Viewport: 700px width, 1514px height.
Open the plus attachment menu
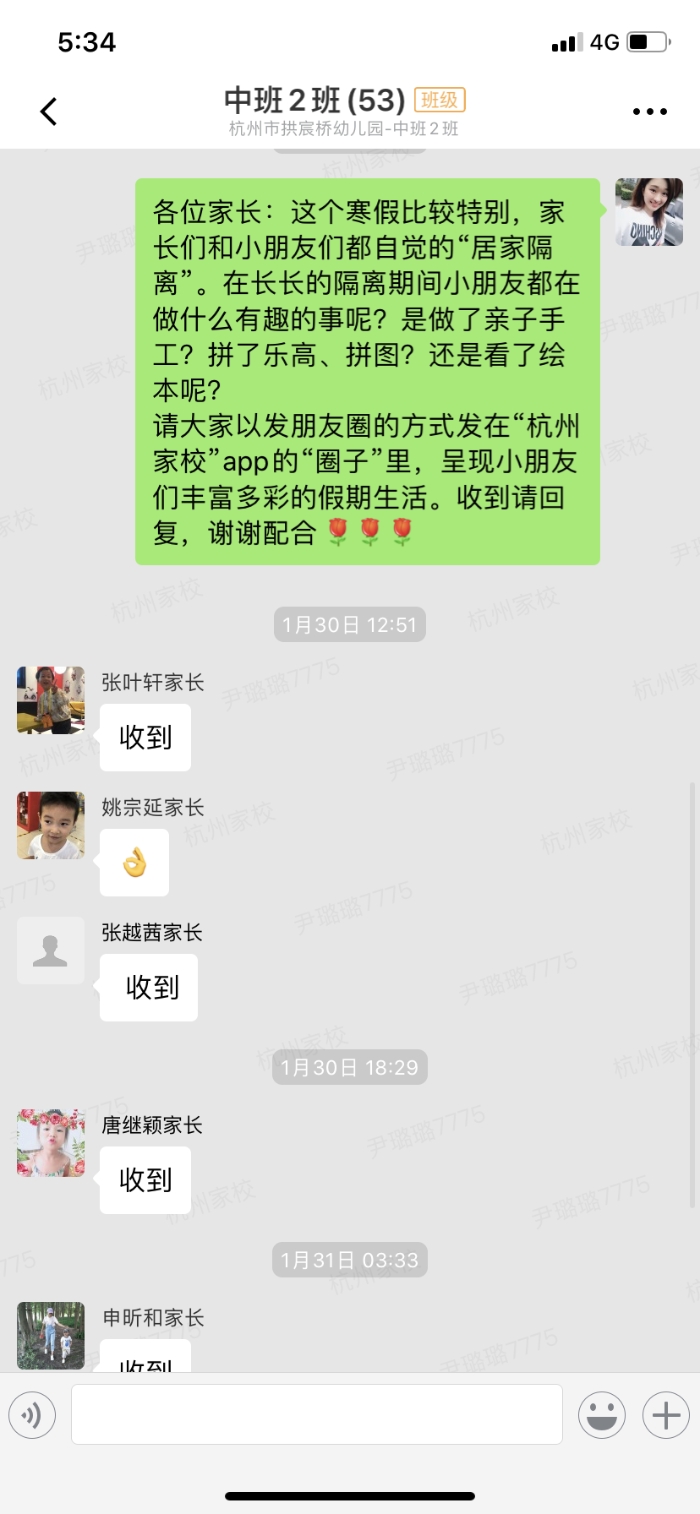pyautogui.click(x=665, y=1415)
